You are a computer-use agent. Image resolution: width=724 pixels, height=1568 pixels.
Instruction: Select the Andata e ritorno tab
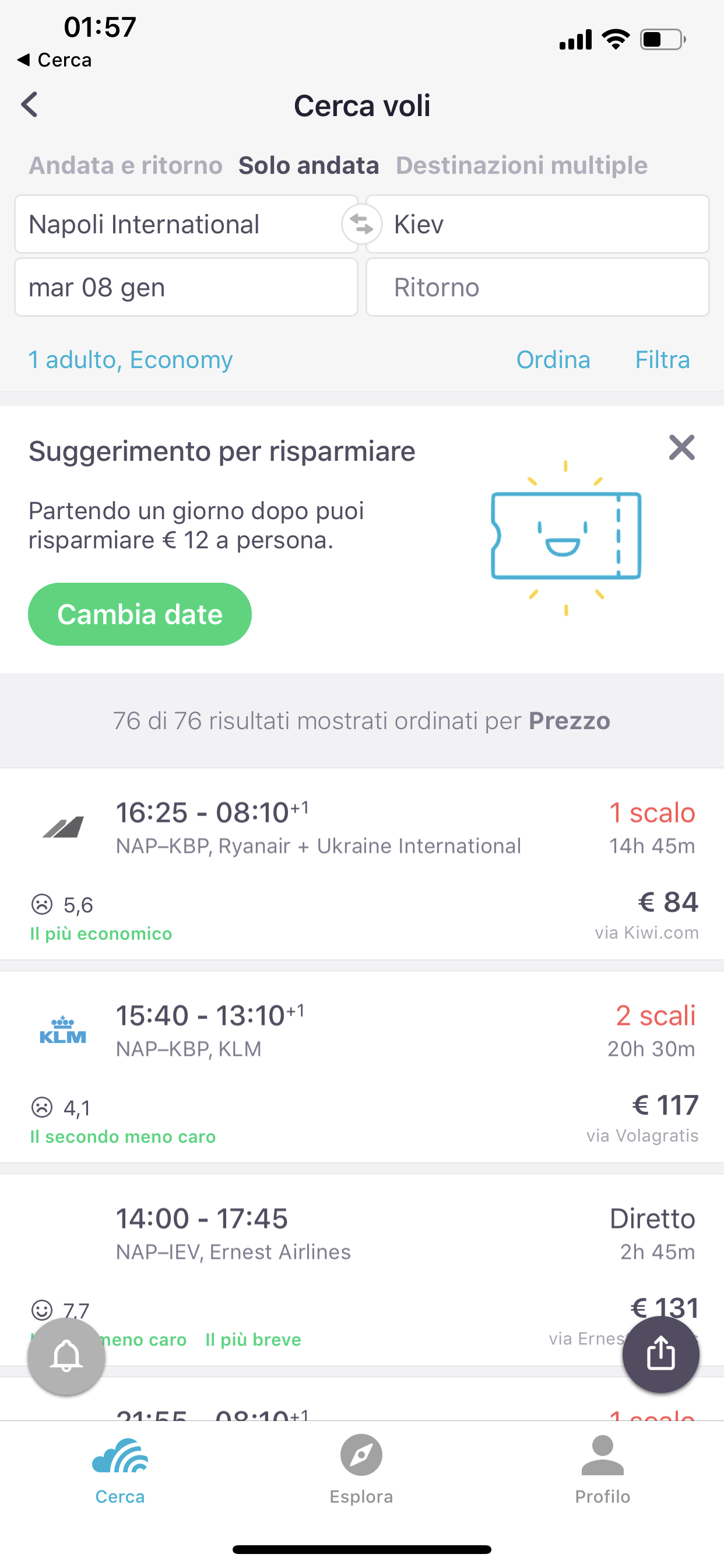click(125, 165)
